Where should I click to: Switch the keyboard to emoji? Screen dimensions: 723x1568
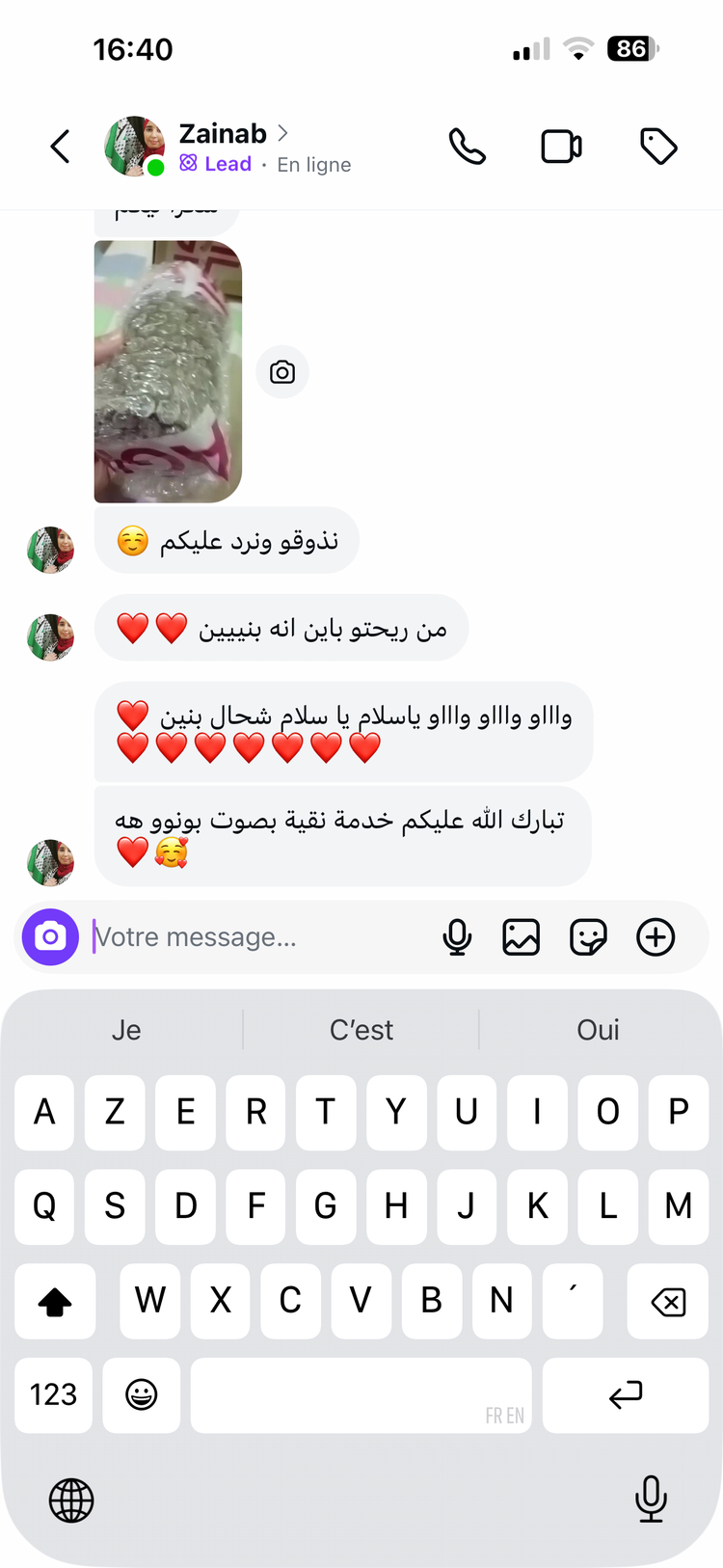point(142,1394)
